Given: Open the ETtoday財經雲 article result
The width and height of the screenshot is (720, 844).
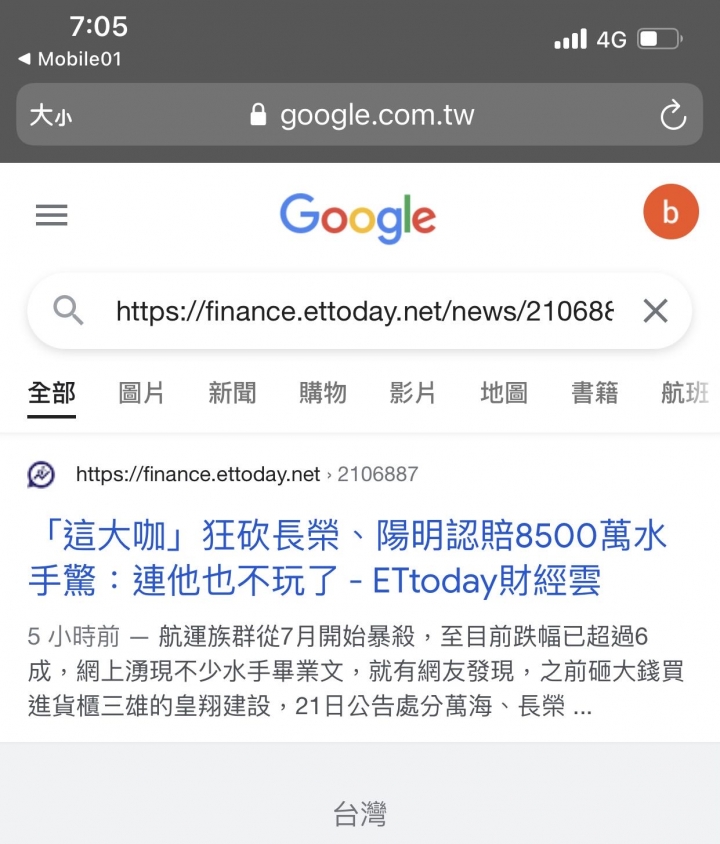Looking at the screenshot, I should (347, 559).
